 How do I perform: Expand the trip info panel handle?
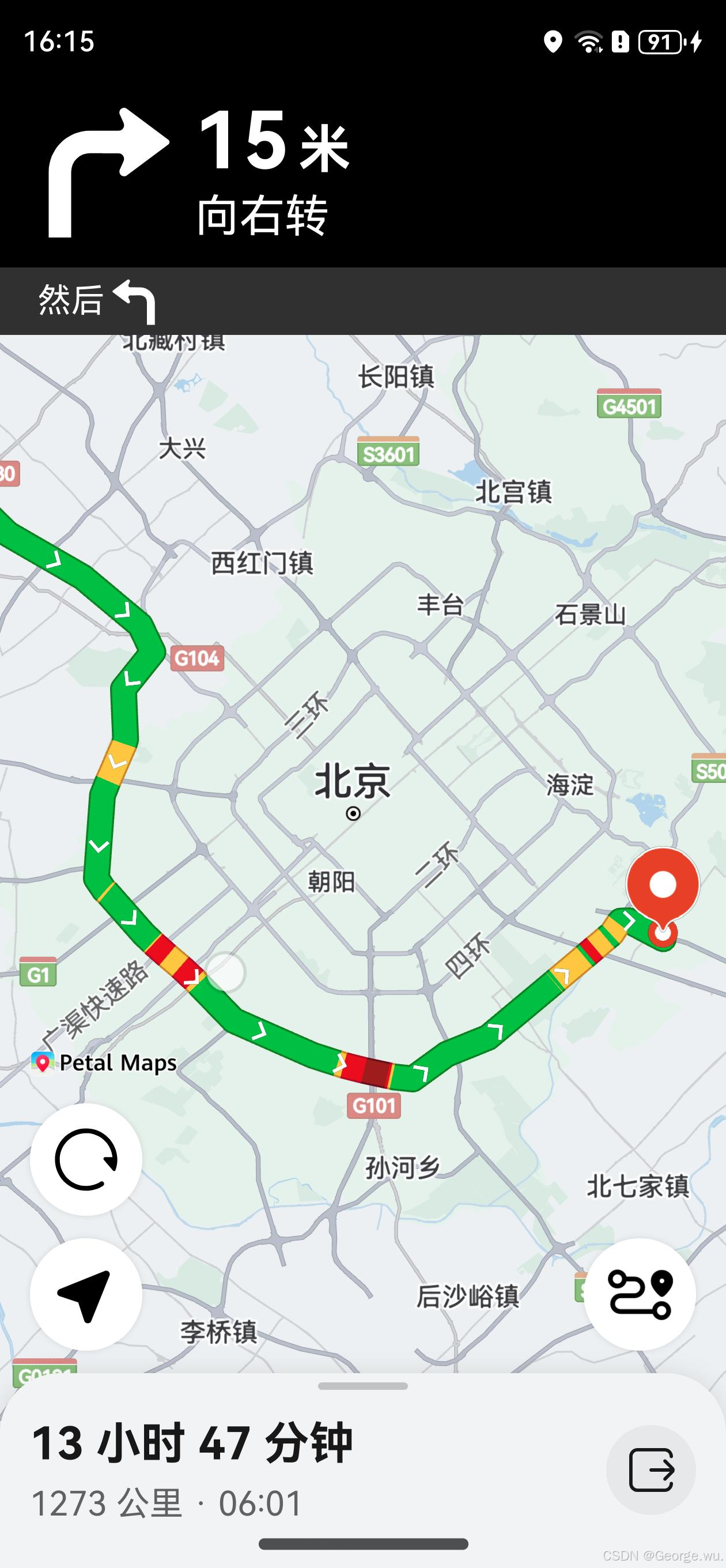coord(362,1386)
